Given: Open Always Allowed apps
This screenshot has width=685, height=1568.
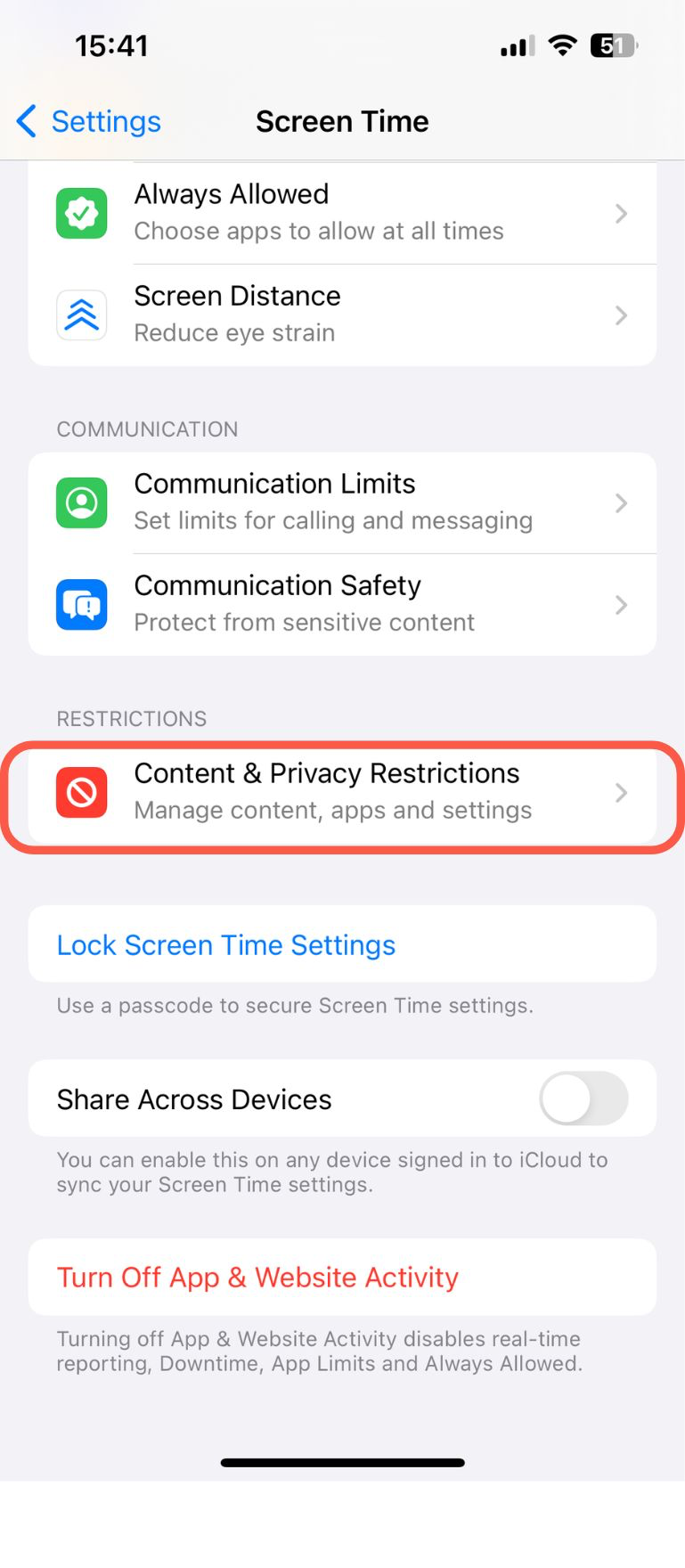Looking at the screenshot, I should coord(342,213).
